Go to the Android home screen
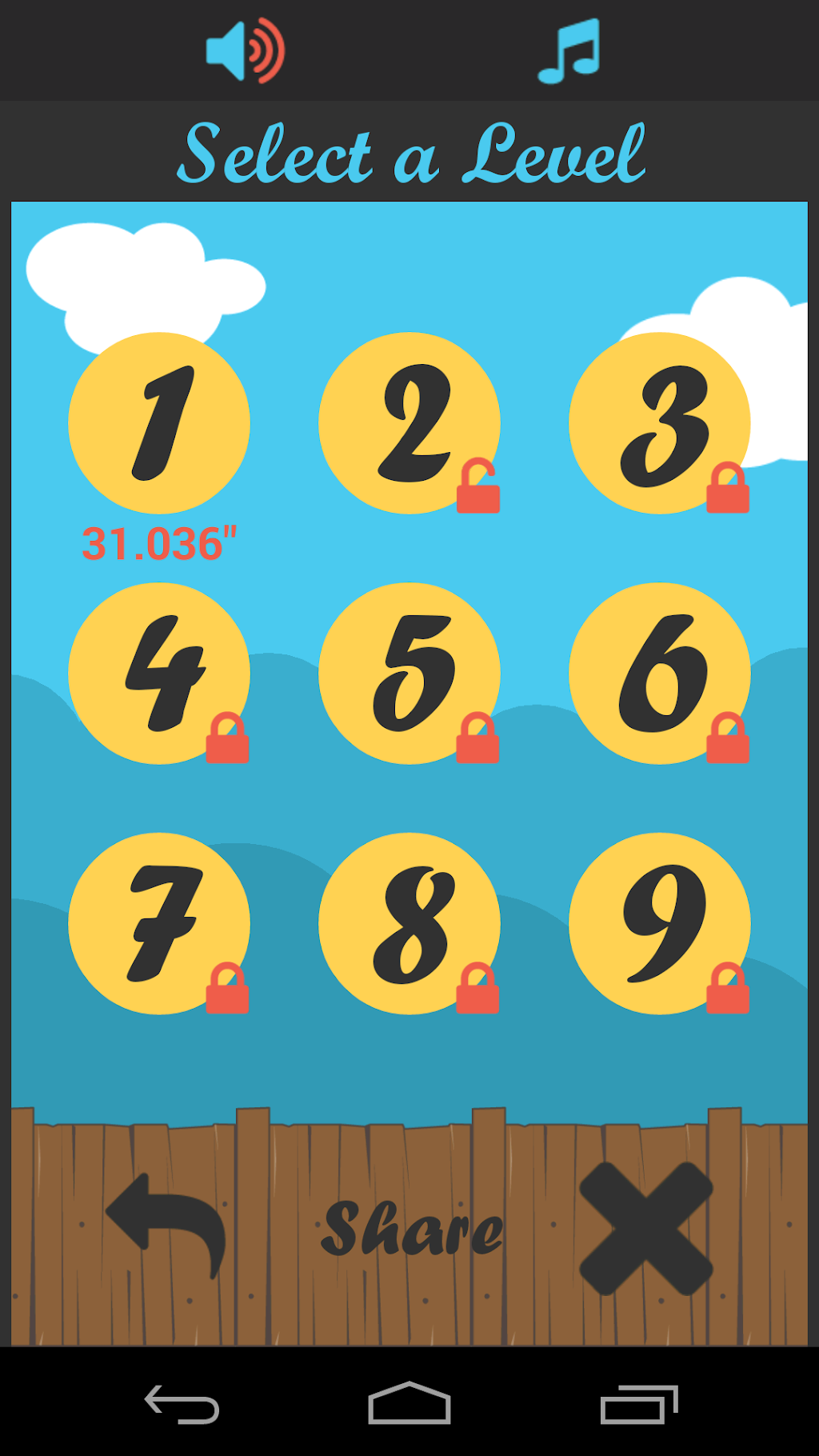Viewport: 819px width, 1456px height. point(409,1404)
